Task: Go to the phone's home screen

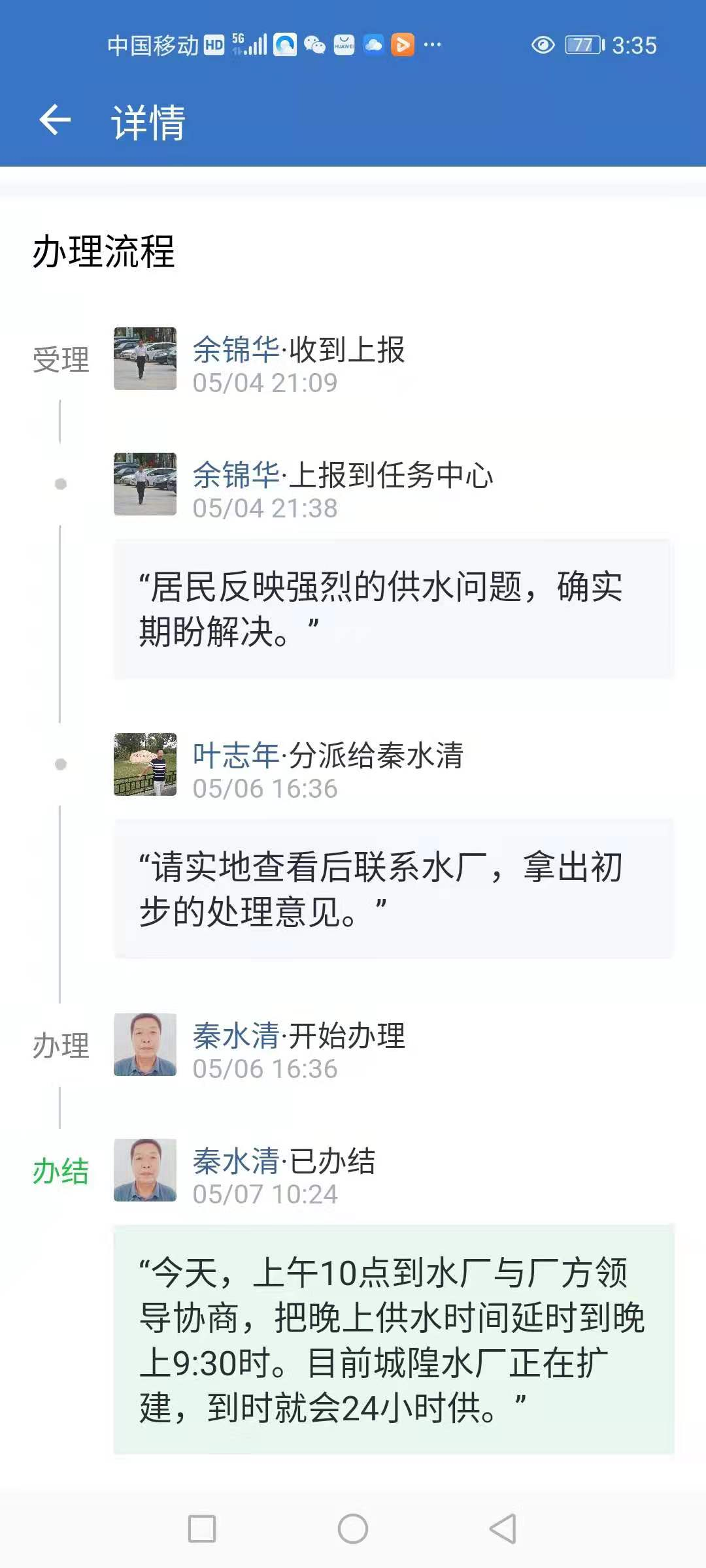Action: 353,1529
